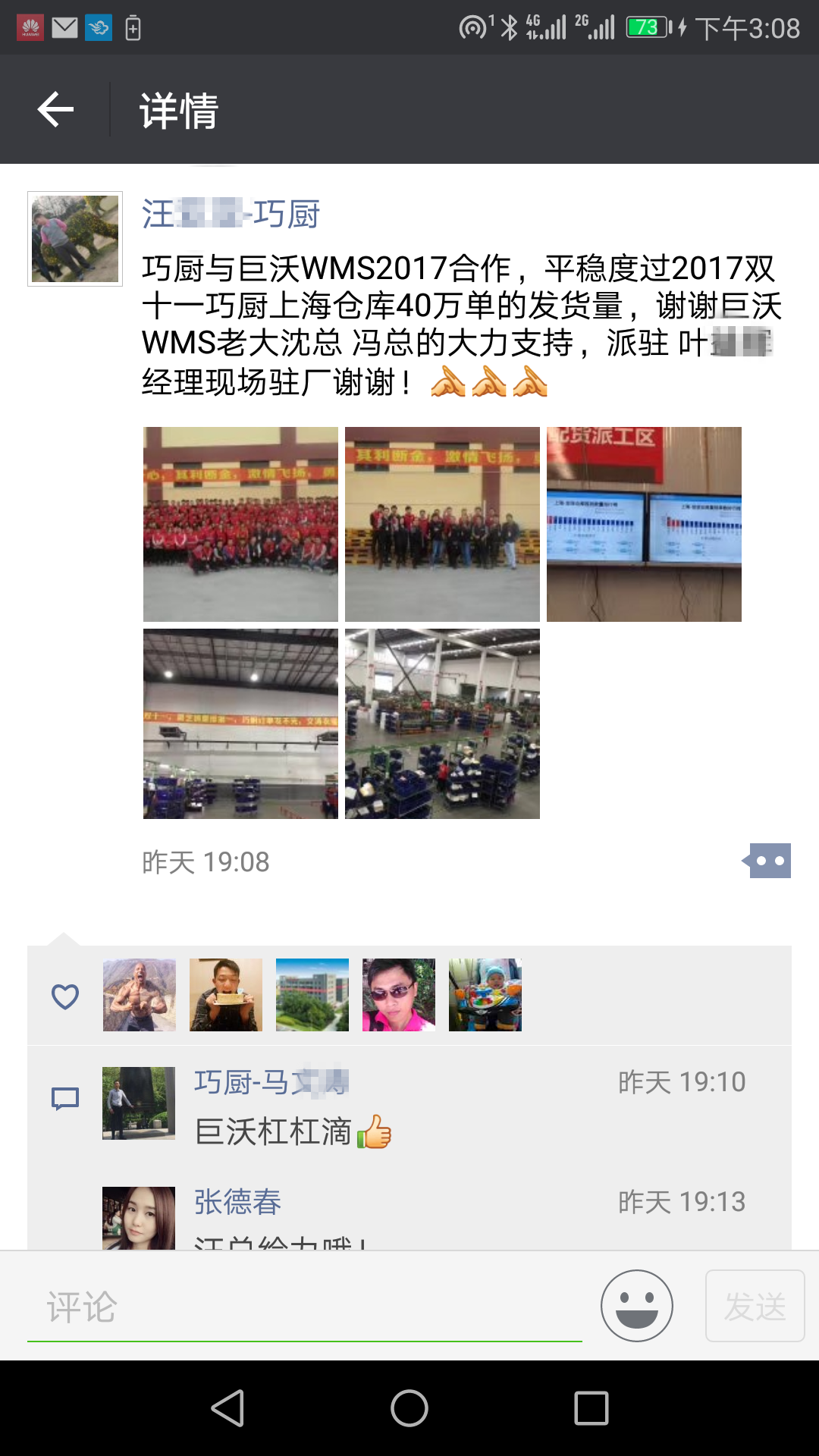Open the commenter name starting with 巧厨-马
819x1456 pixels.
pos(271,1082)
